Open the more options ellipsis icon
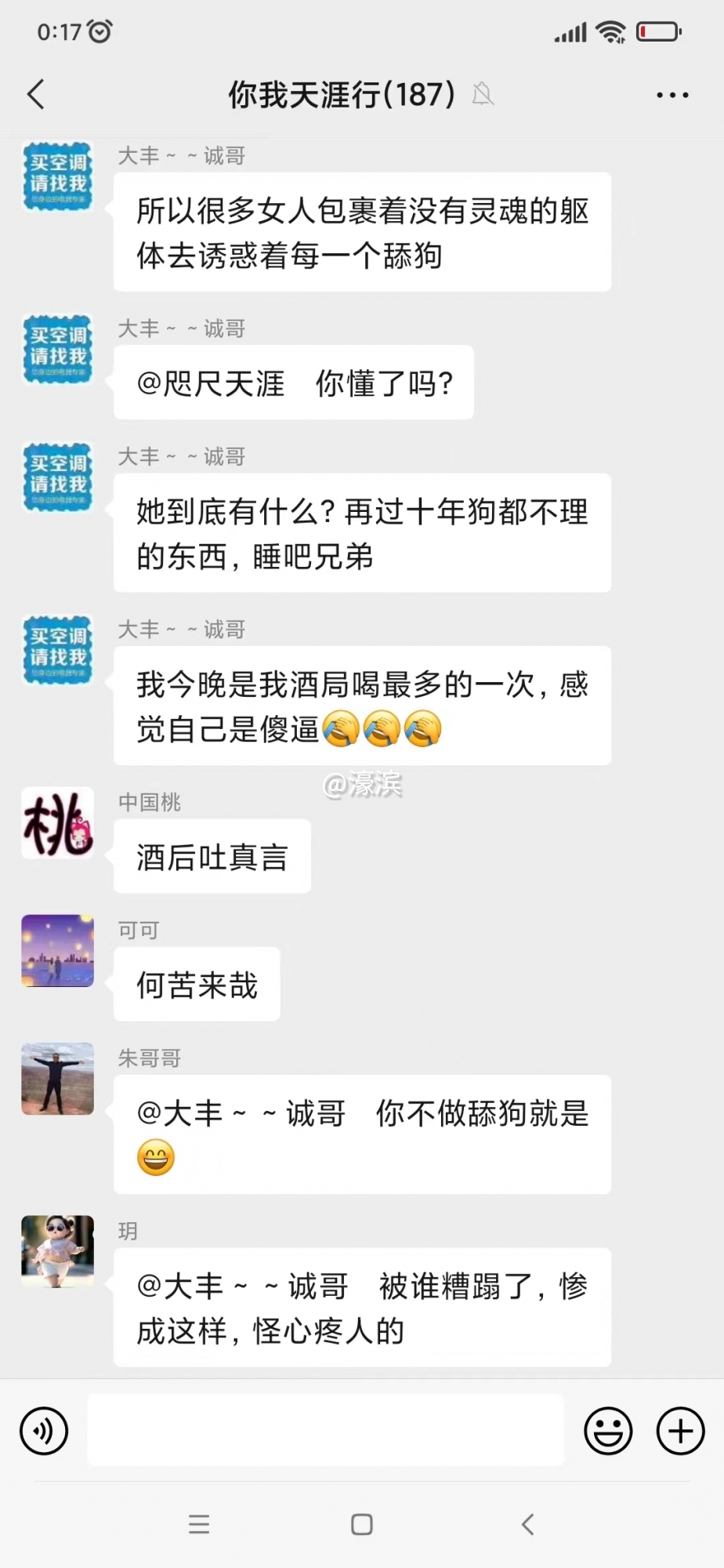Image resolution: width=724 pixels, height=1568 pixels. (672, 94)
